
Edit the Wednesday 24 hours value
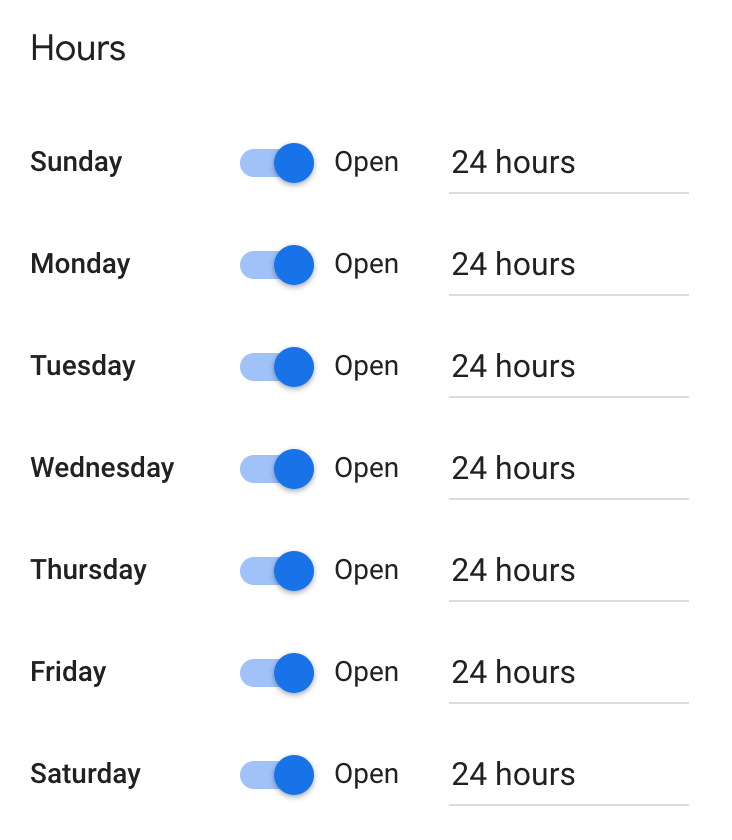click(x=568, y=469)
